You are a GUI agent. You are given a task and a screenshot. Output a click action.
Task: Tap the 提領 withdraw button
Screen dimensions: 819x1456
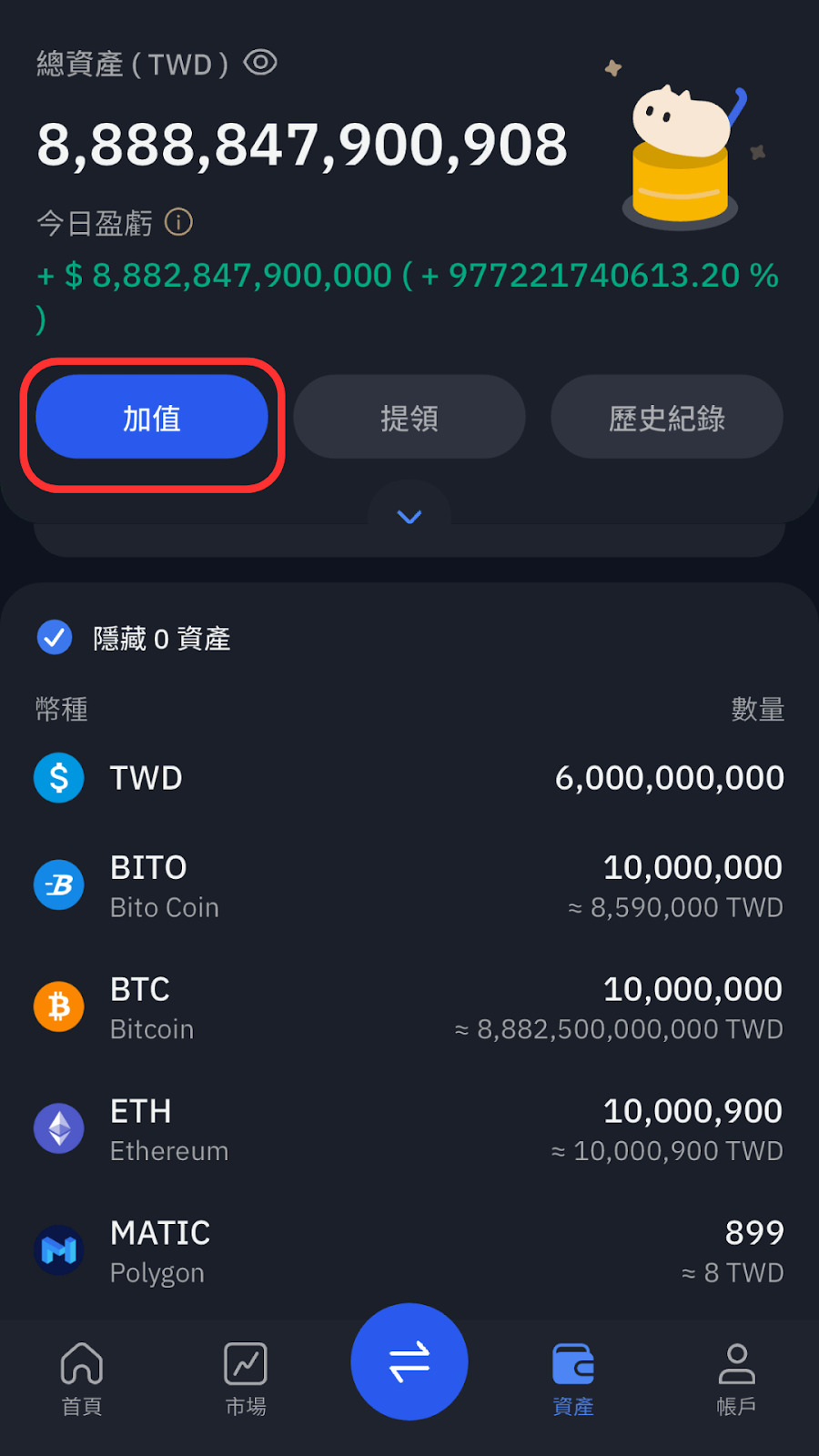click(409, 417)
